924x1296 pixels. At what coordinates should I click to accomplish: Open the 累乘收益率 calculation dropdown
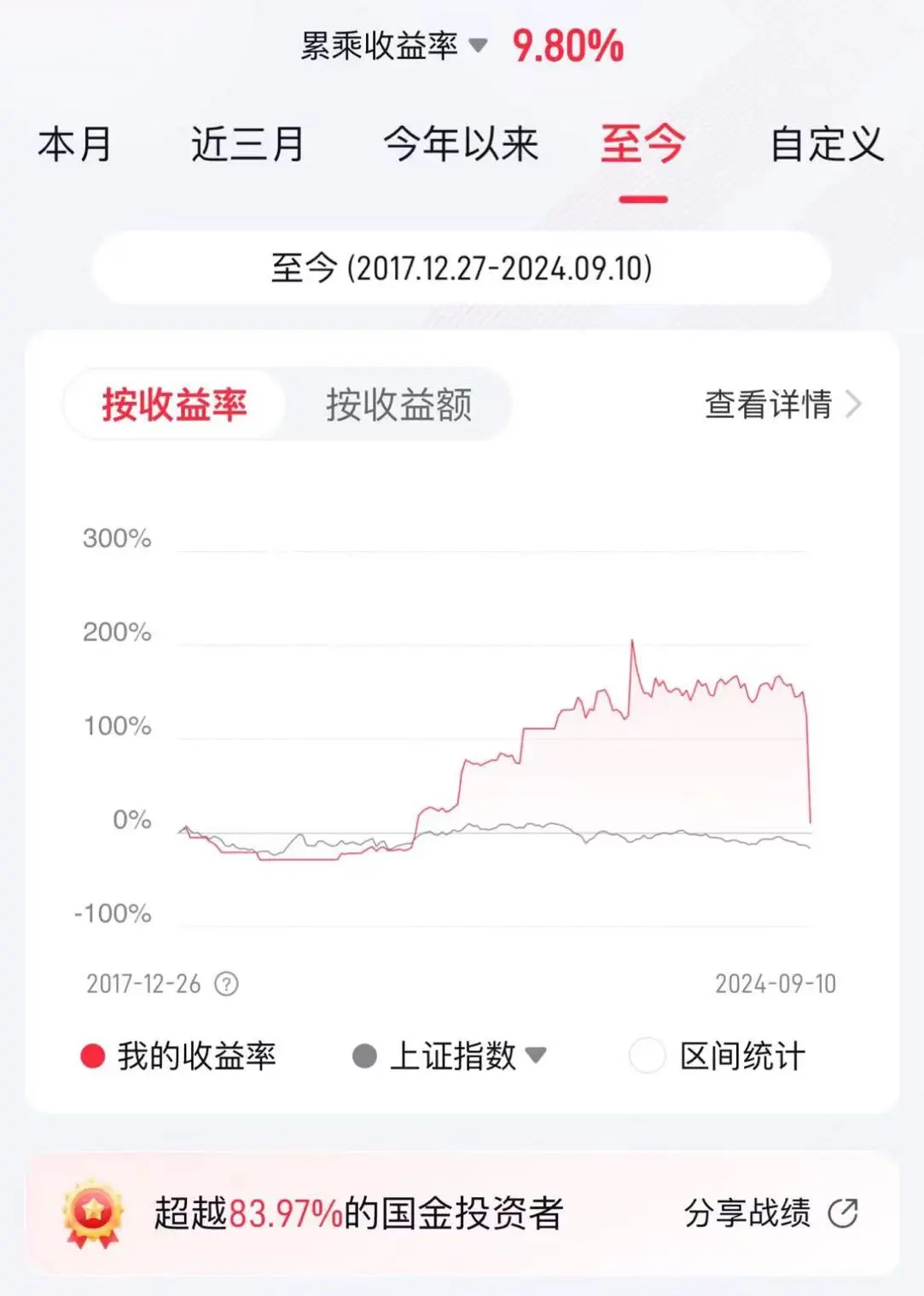coord(394,46)
